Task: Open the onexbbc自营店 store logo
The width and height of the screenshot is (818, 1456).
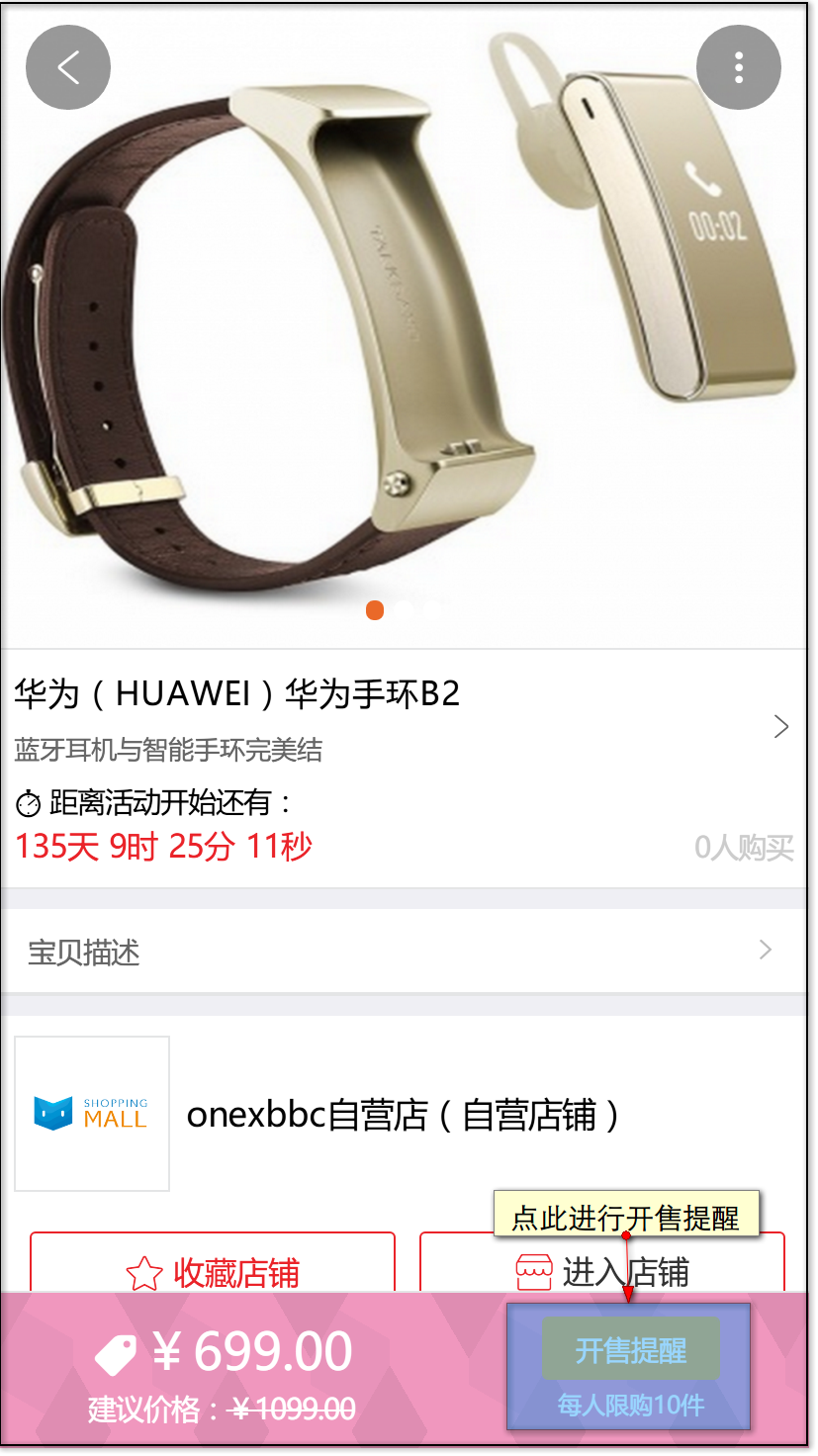Action: [92, 1114]
